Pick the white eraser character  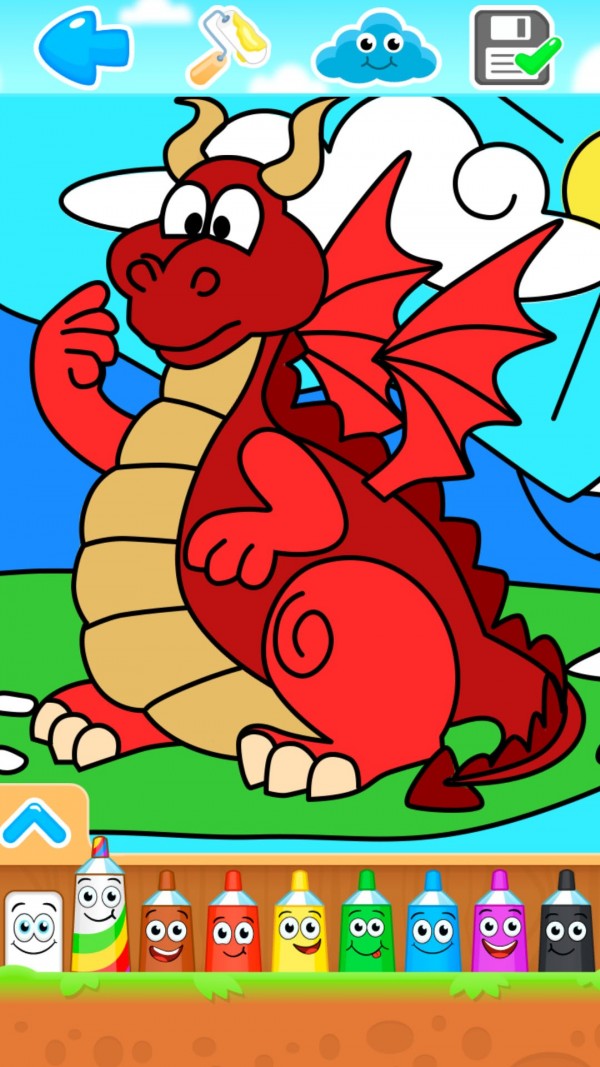point(33,930)
